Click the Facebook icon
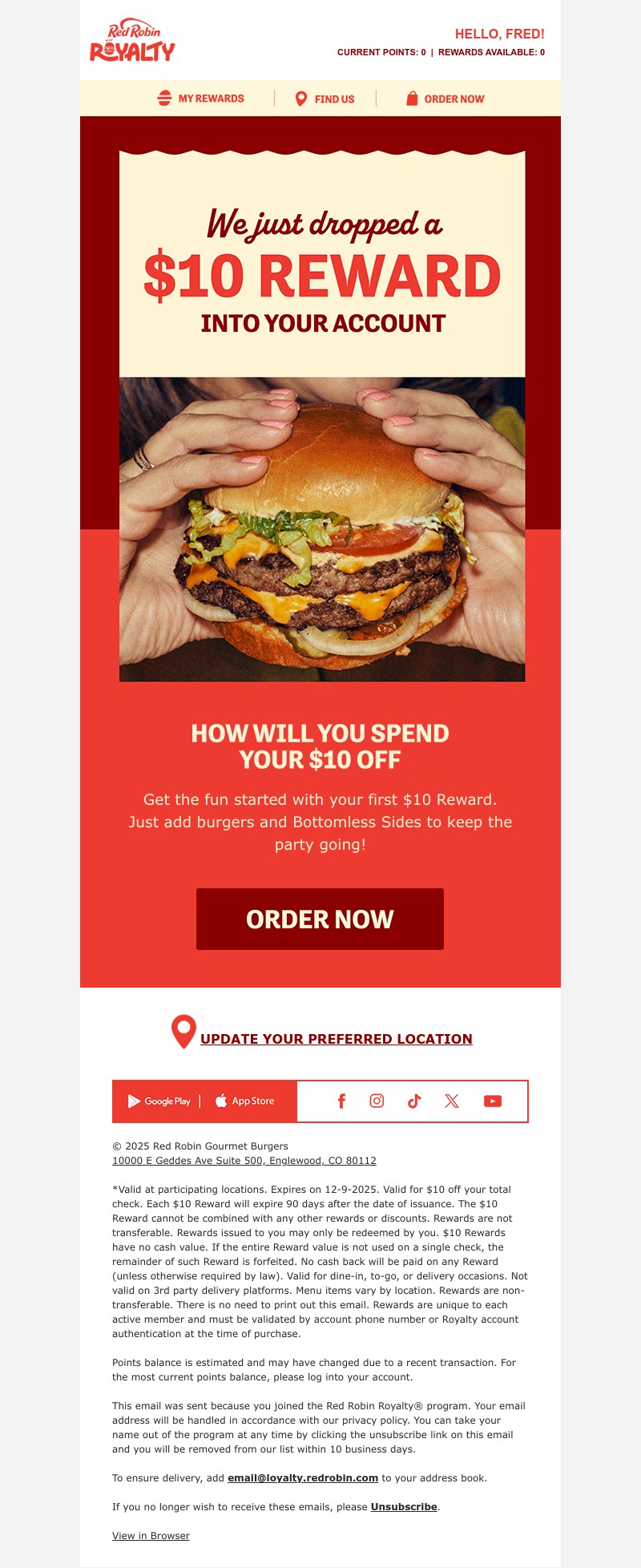The width and height of the screenshot is (641, 1568). coord(342,1101)
